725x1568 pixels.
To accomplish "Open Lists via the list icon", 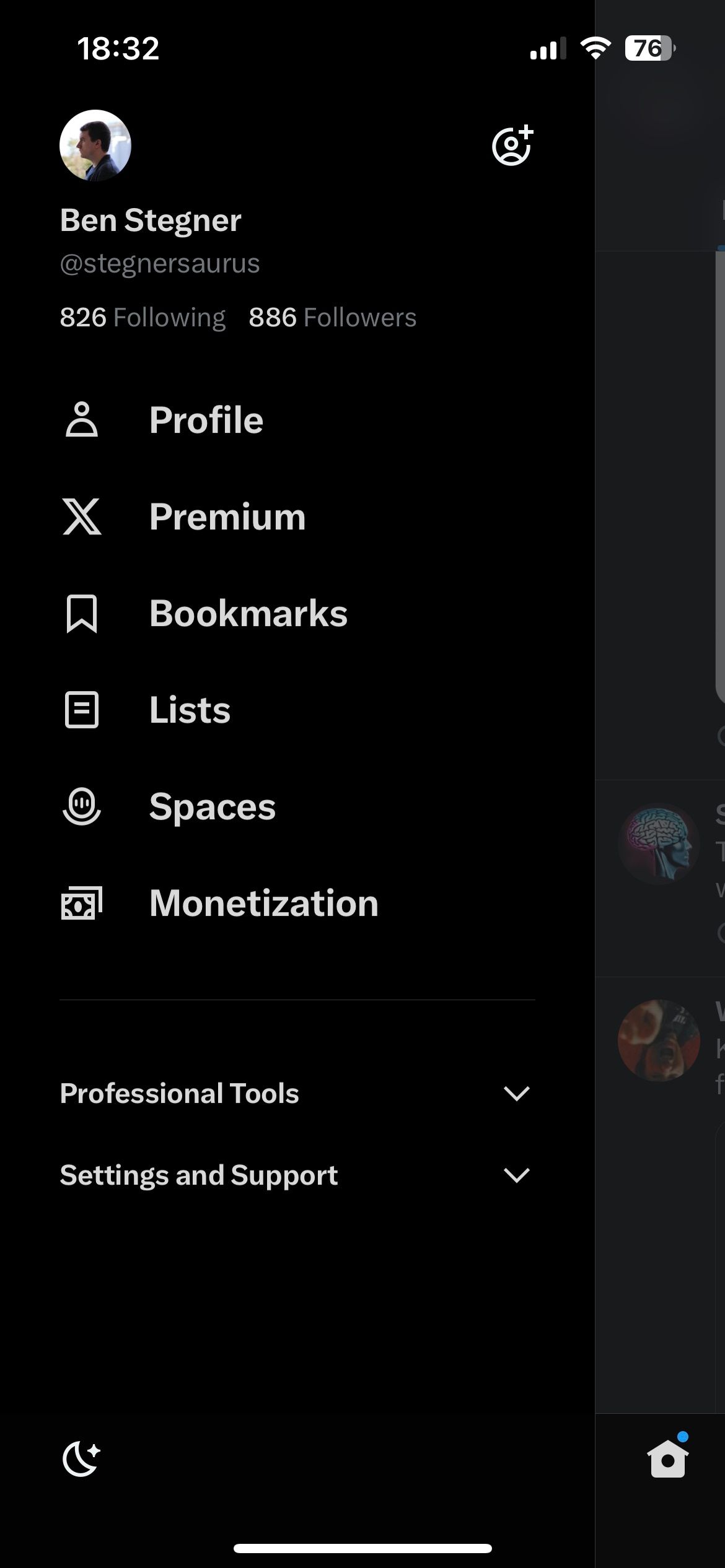I will [81, 711].
